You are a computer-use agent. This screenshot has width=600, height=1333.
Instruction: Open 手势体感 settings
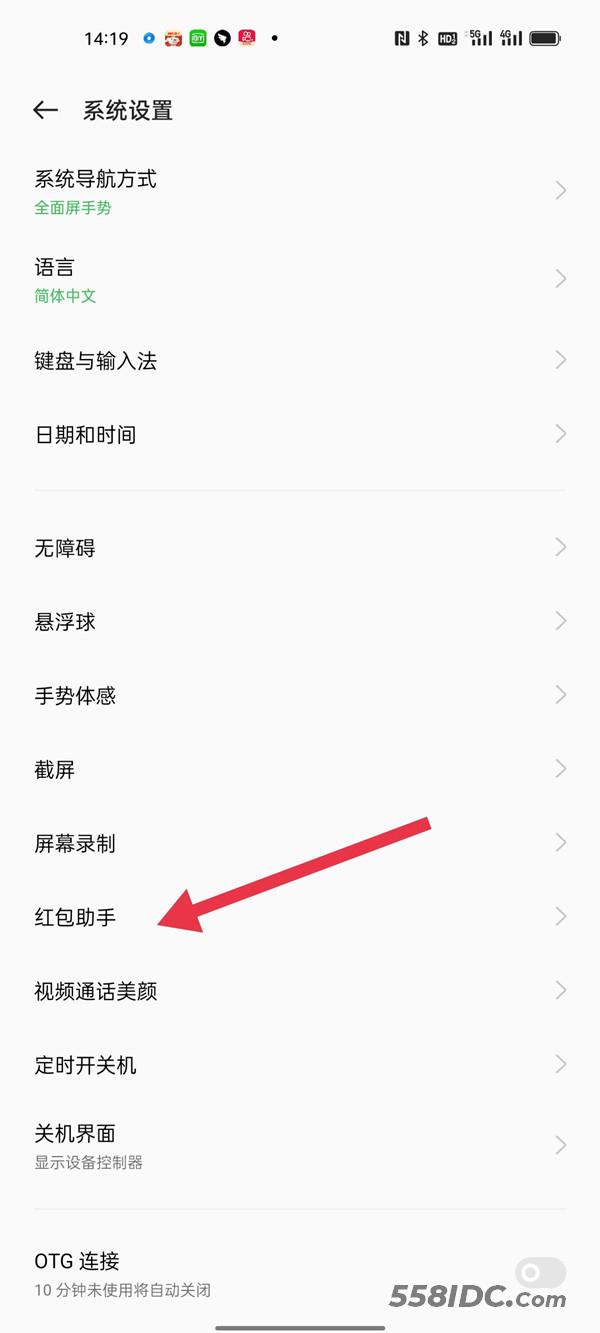click(x=300, y=696)
